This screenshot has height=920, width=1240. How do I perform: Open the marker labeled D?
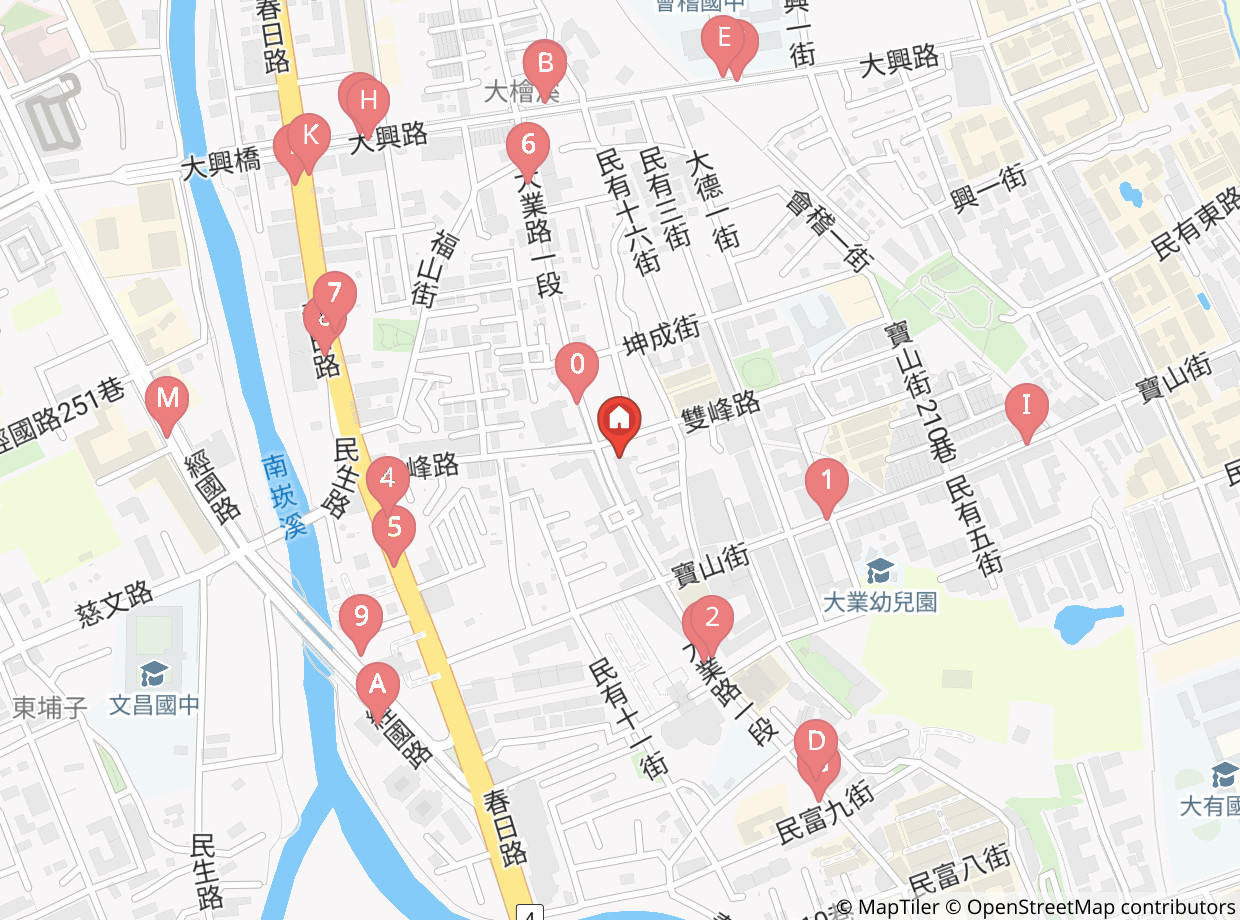point(816,748)
